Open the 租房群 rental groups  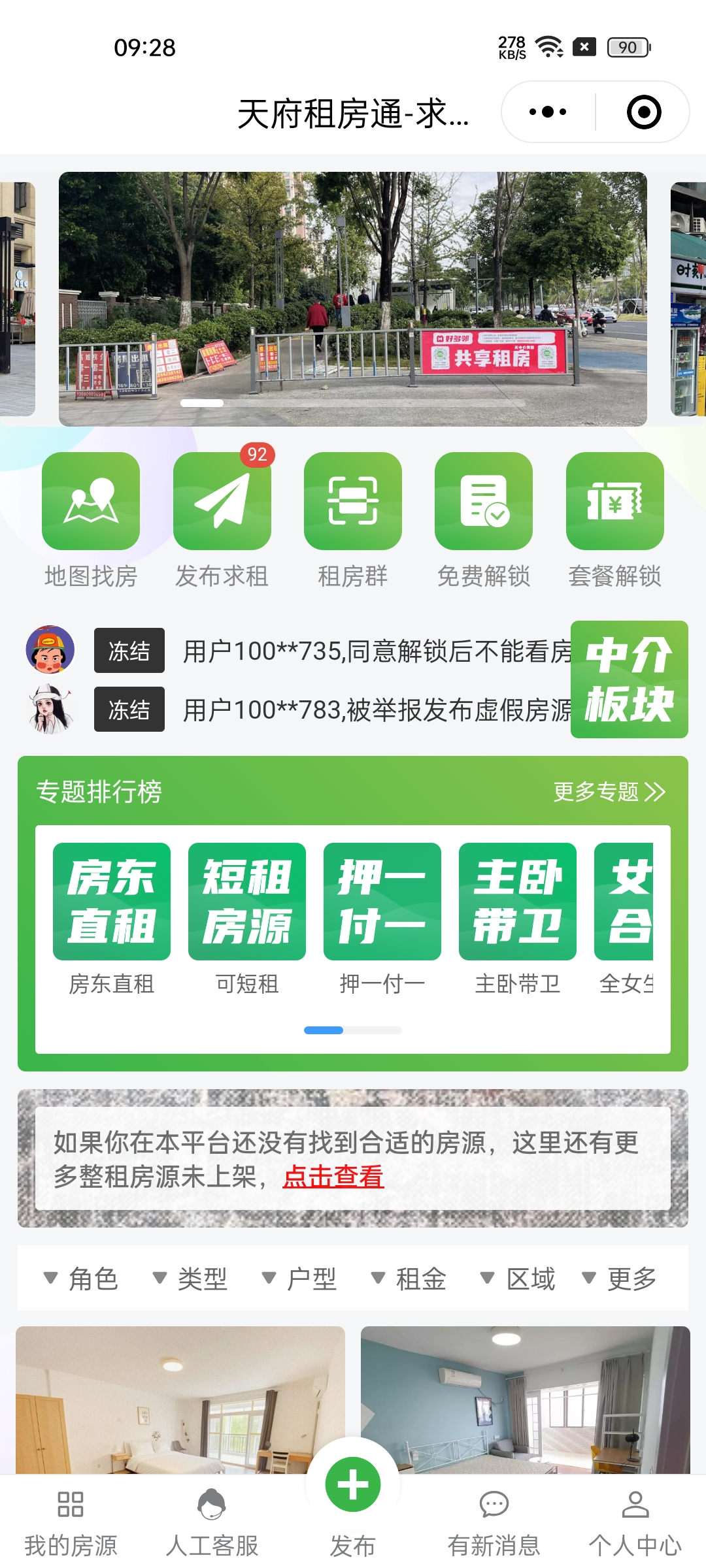pos(353,521)
